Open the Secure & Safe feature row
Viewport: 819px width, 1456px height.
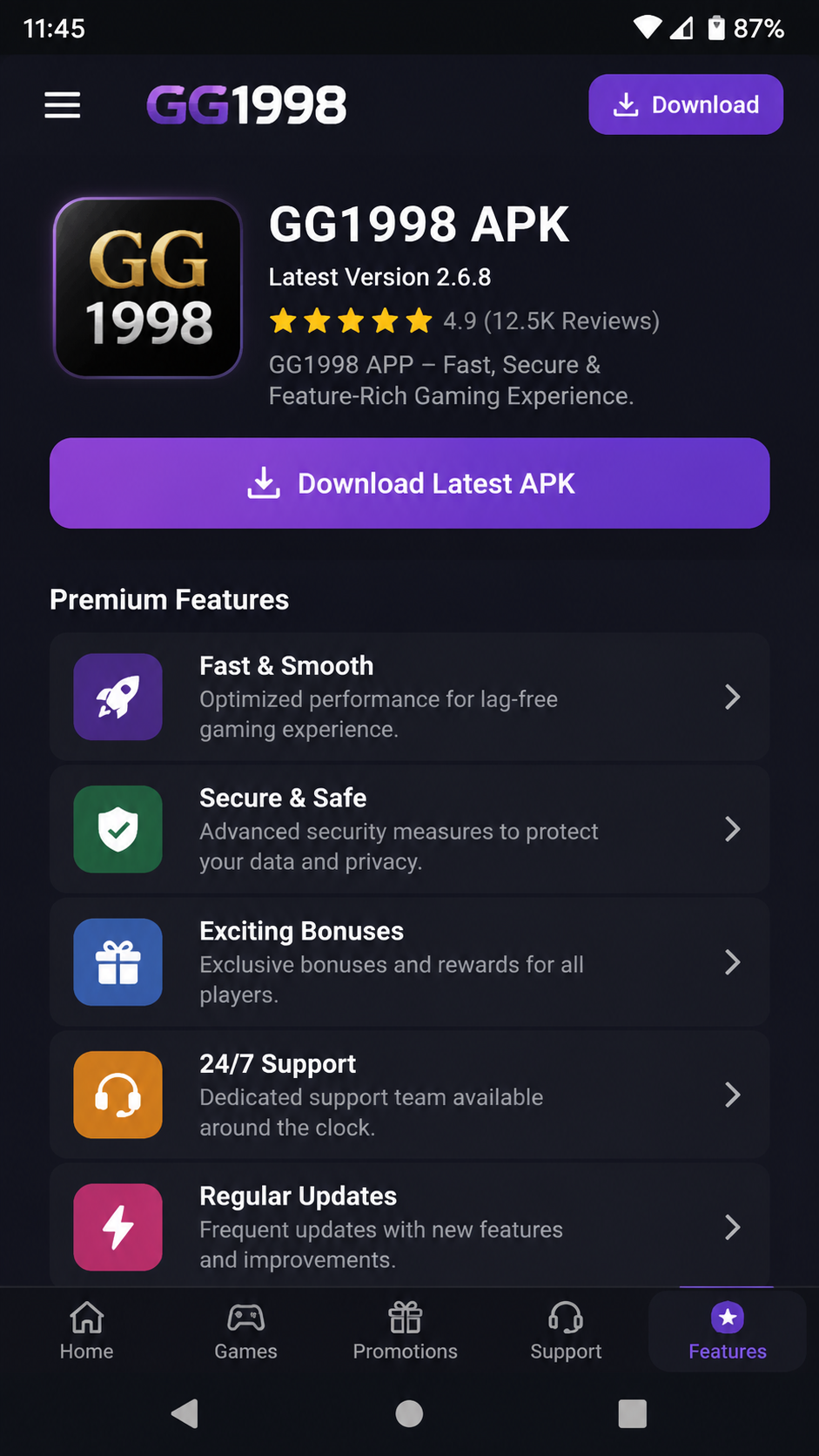(x=409, y=829)
